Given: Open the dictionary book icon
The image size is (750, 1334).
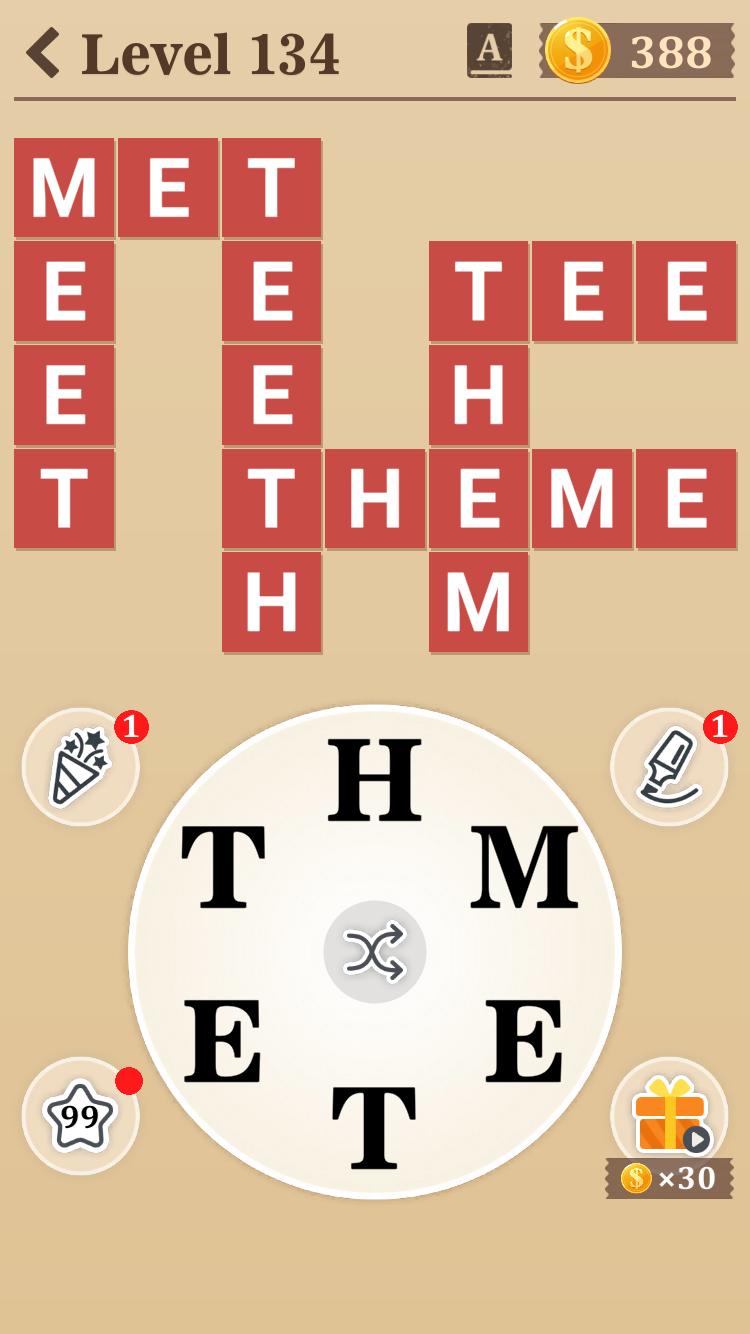Looking at the screenshot, I should click(x=489, y=51).
